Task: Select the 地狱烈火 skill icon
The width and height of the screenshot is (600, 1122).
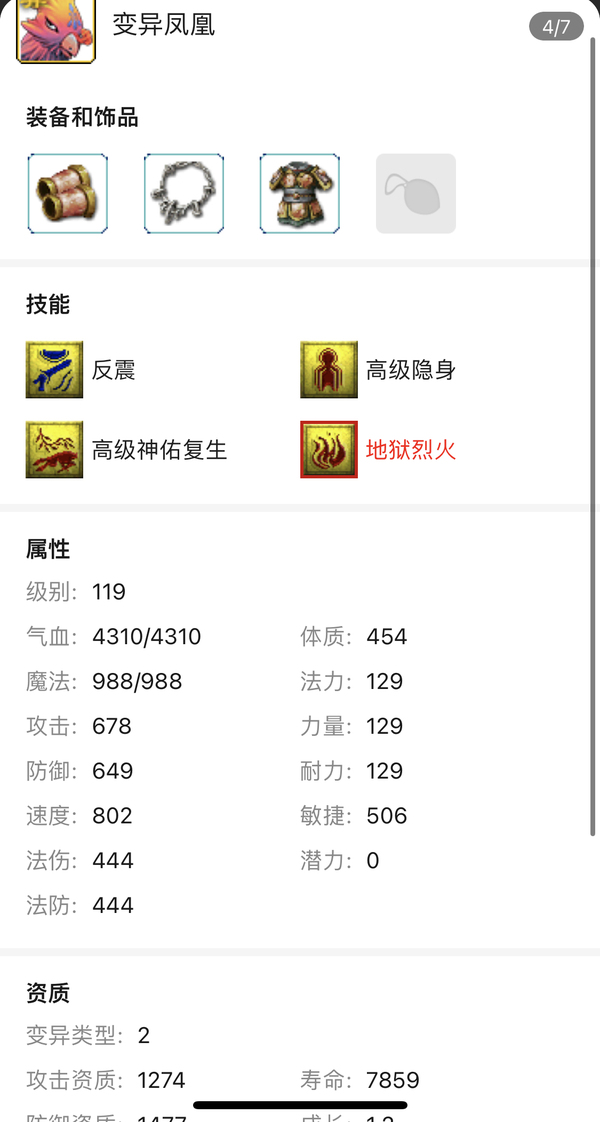Action: [329, 450]
